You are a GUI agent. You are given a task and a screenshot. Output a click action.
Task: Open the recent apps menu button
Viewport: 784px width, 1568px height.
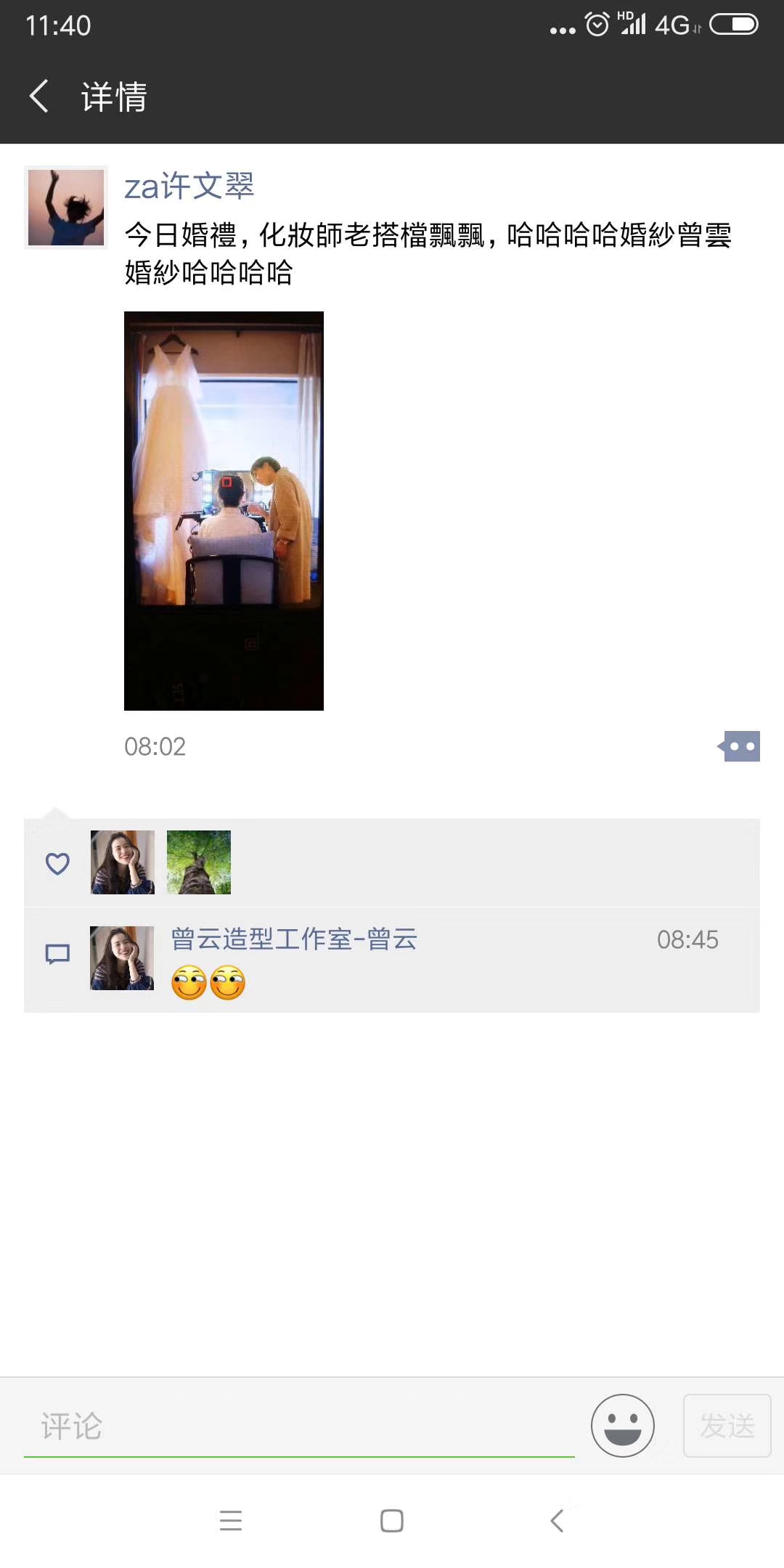point(231,1521)
